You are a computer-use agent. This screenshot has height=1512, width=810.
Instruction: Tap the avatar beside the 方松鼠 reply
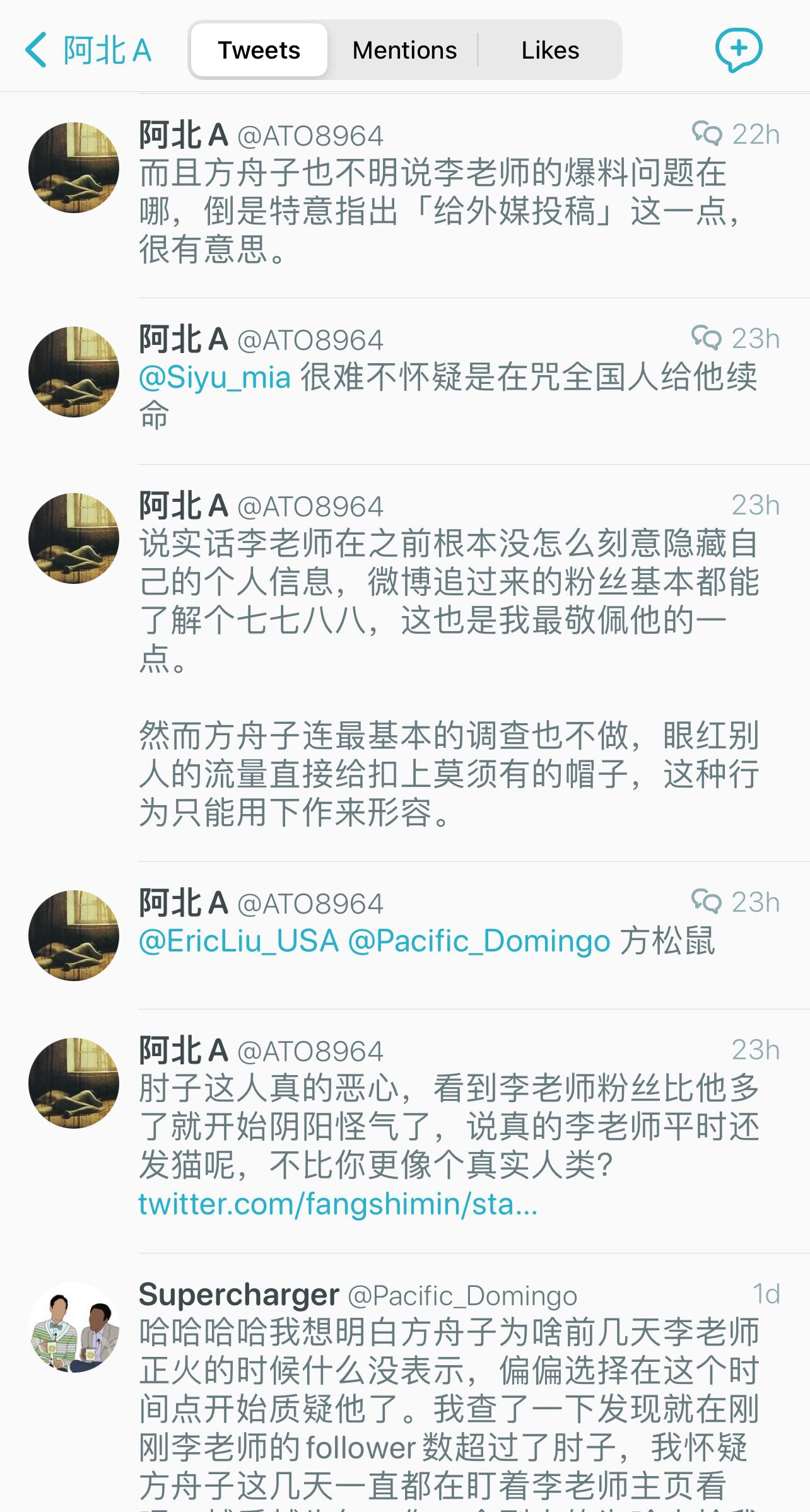coord(74,935)
